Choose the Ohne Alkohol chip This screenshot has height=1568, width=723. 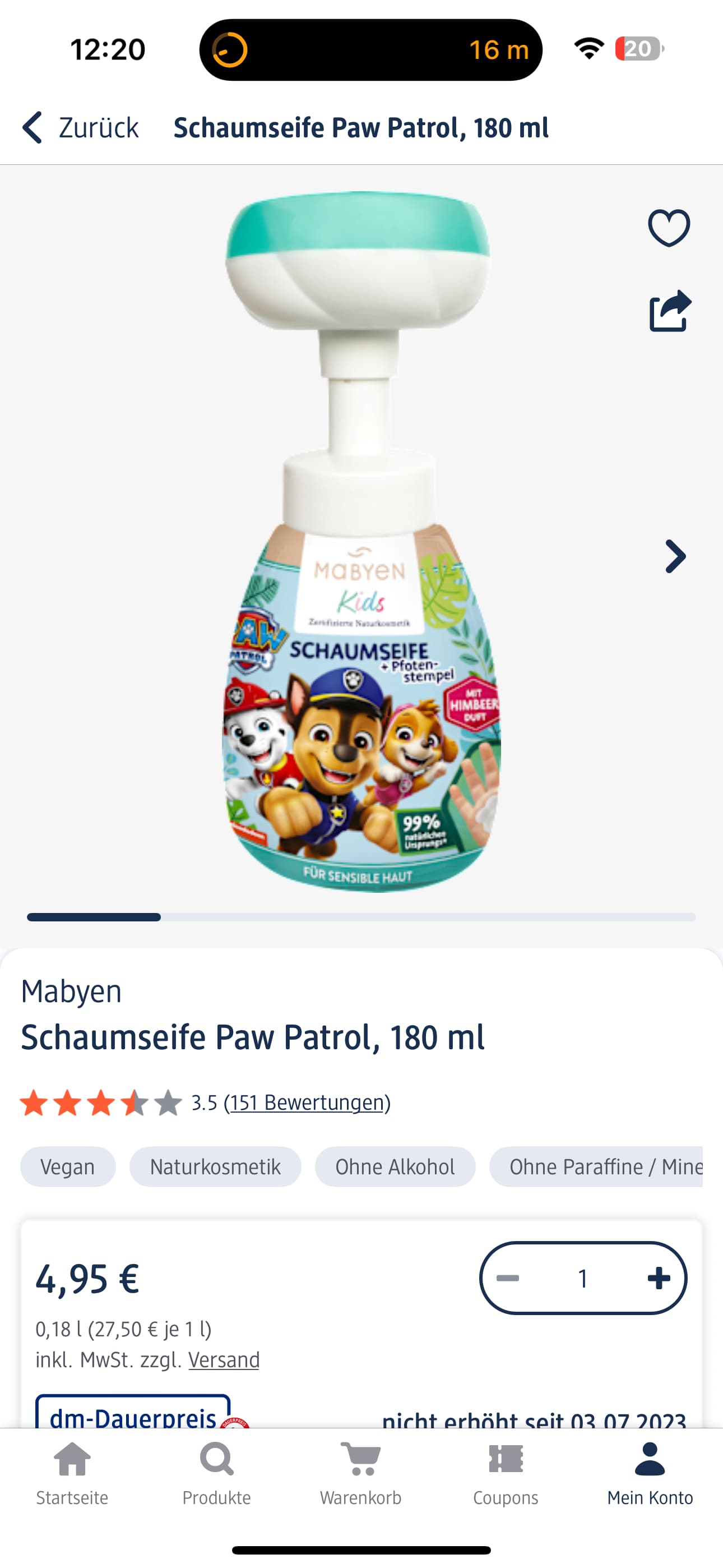coord(395,1167)
